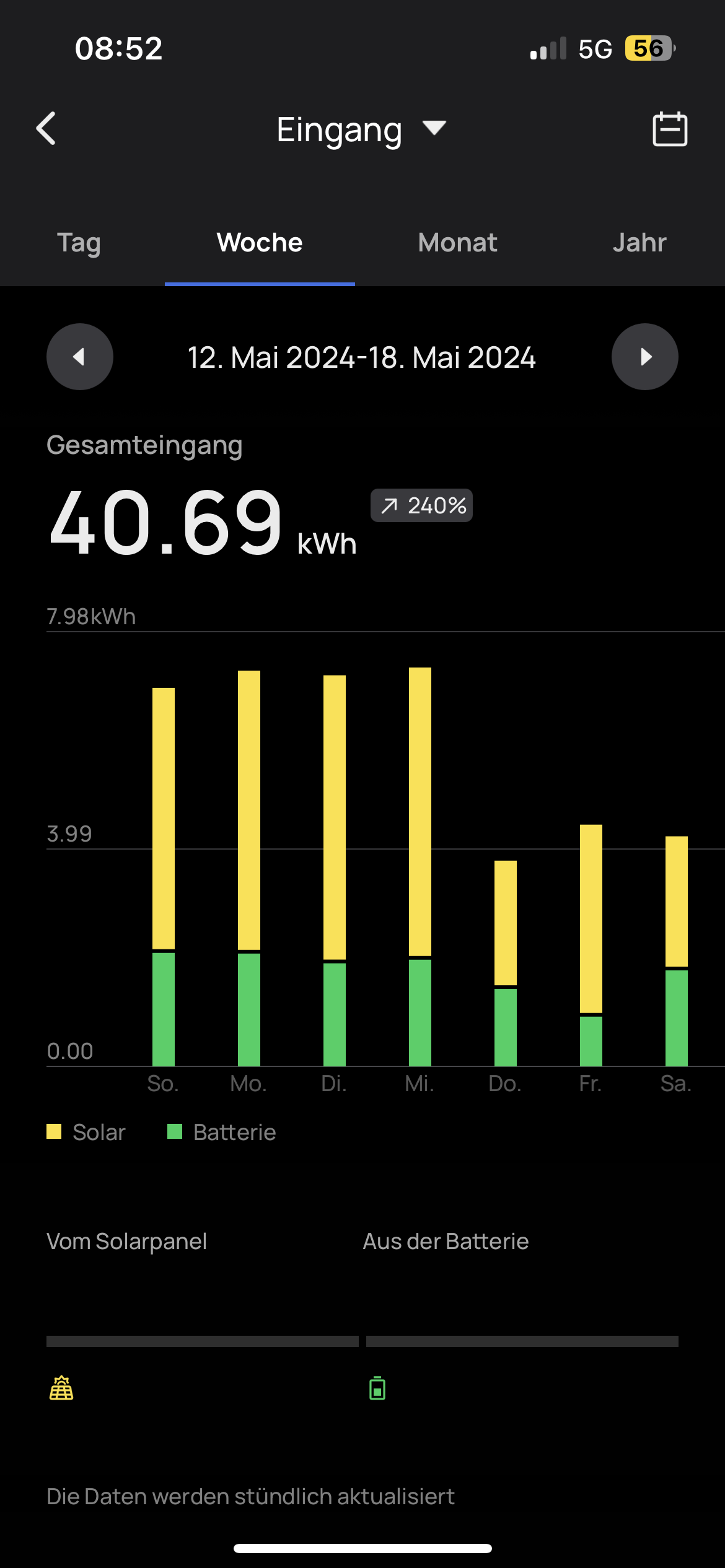The height and width of the screenshot is (1568, 725).
Task: Go back using the top-left arrow
Action: tap(46, 129)
